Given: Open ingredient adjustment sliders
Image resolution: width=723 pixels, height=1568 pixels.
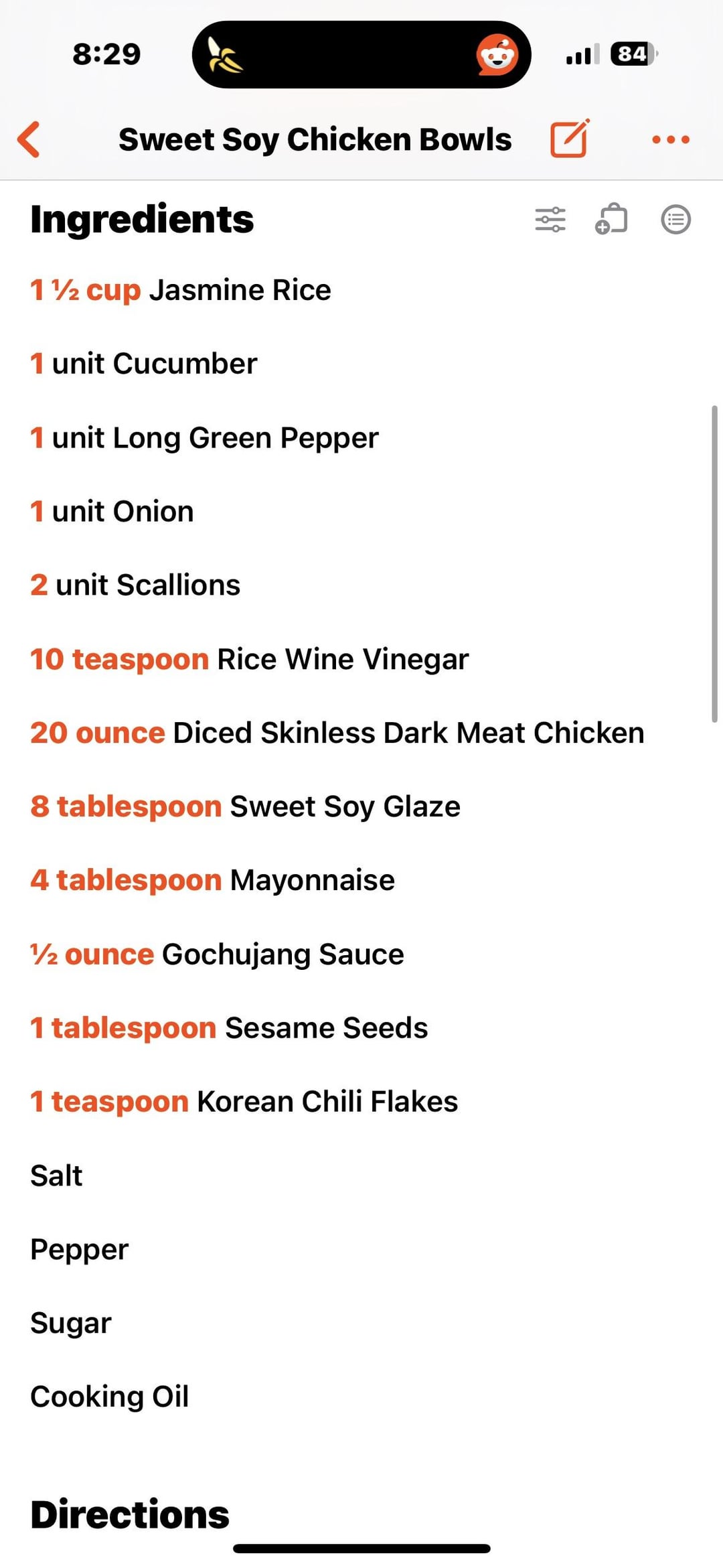Looking at the screenshot, I should pyautogui.click(x=550, y=219).
